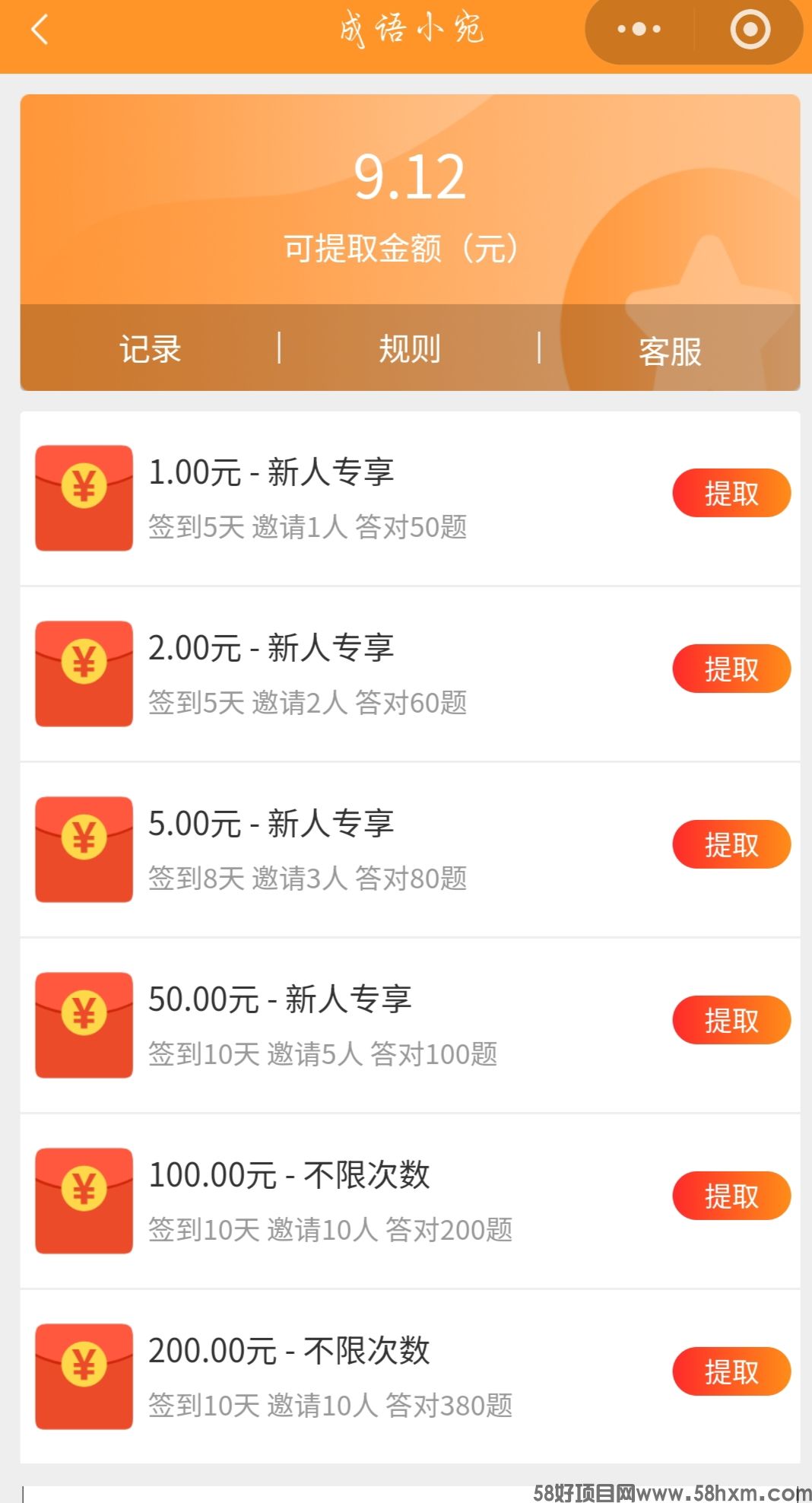
Task: Open the 记录 withdrawal records
Action: tap(150, 349)
